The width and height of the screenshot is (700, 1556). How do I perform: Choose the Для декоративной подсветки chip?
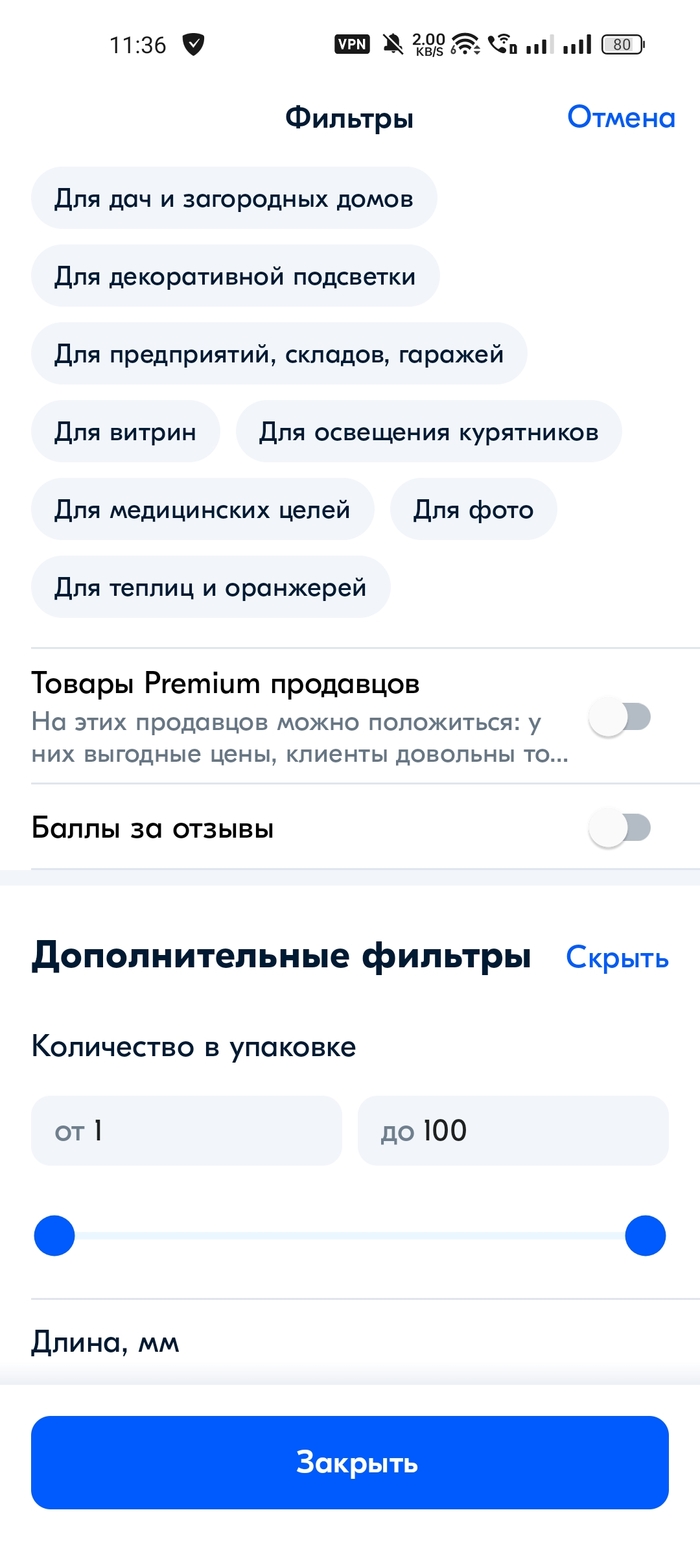[x=235, y=276]
